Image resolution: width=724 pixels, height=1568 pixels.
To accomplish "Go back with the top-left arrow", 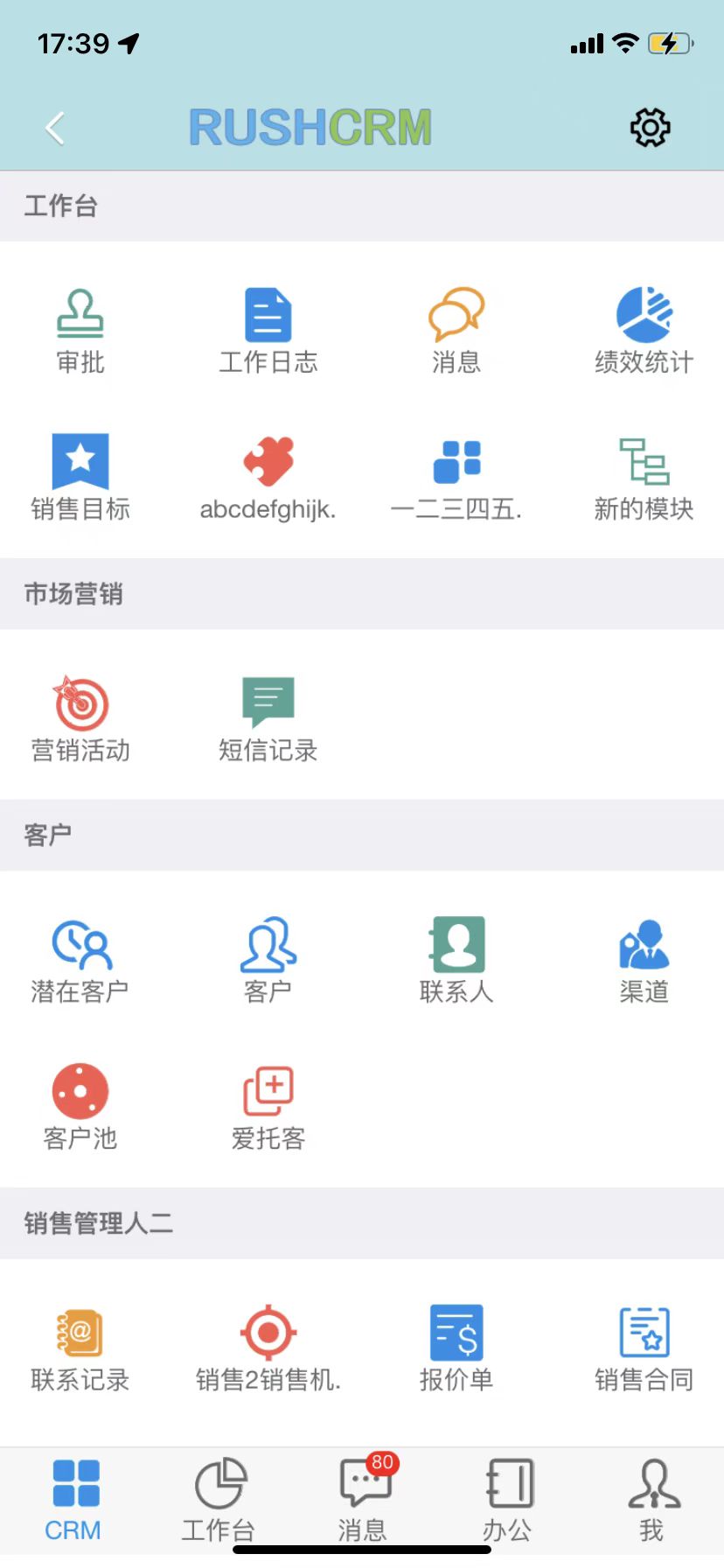I will (55, 127).
